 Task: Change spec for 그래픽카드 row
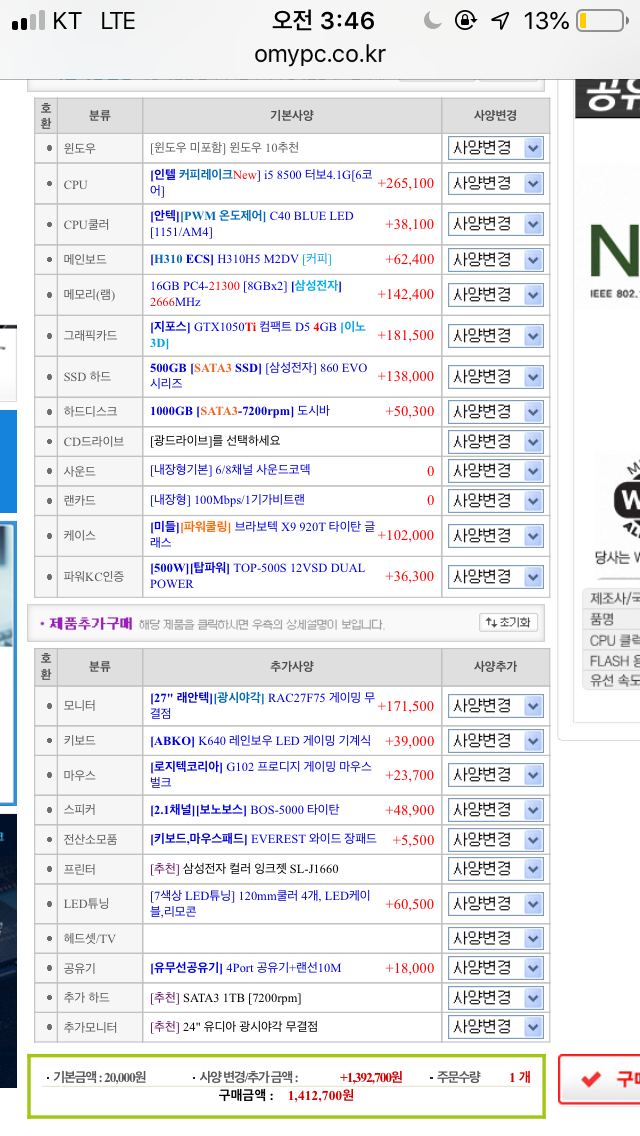click(x=496, y=335)
